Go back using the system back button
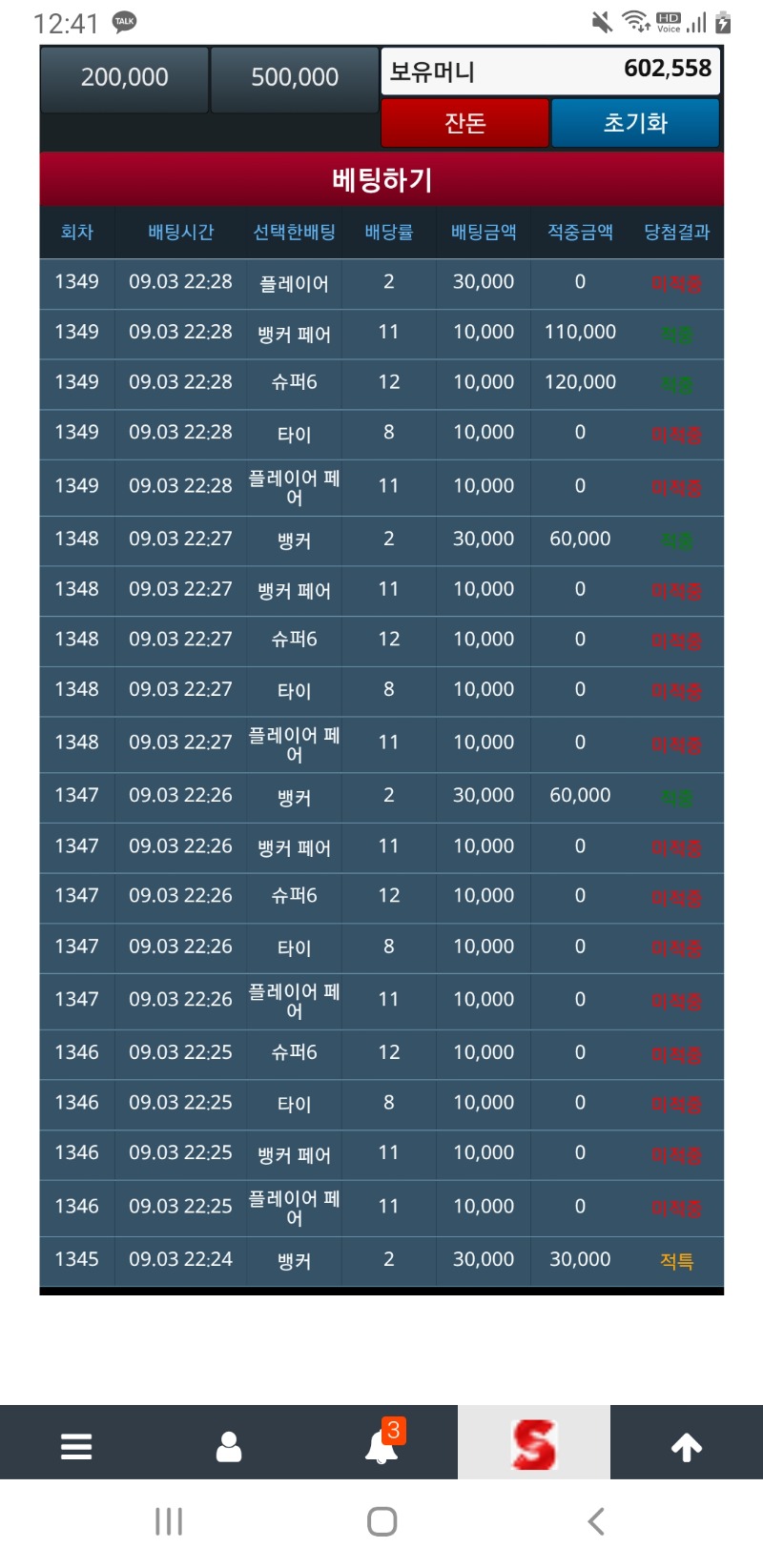Viewport: 763px width, 1568px height. pos(596,1521)
